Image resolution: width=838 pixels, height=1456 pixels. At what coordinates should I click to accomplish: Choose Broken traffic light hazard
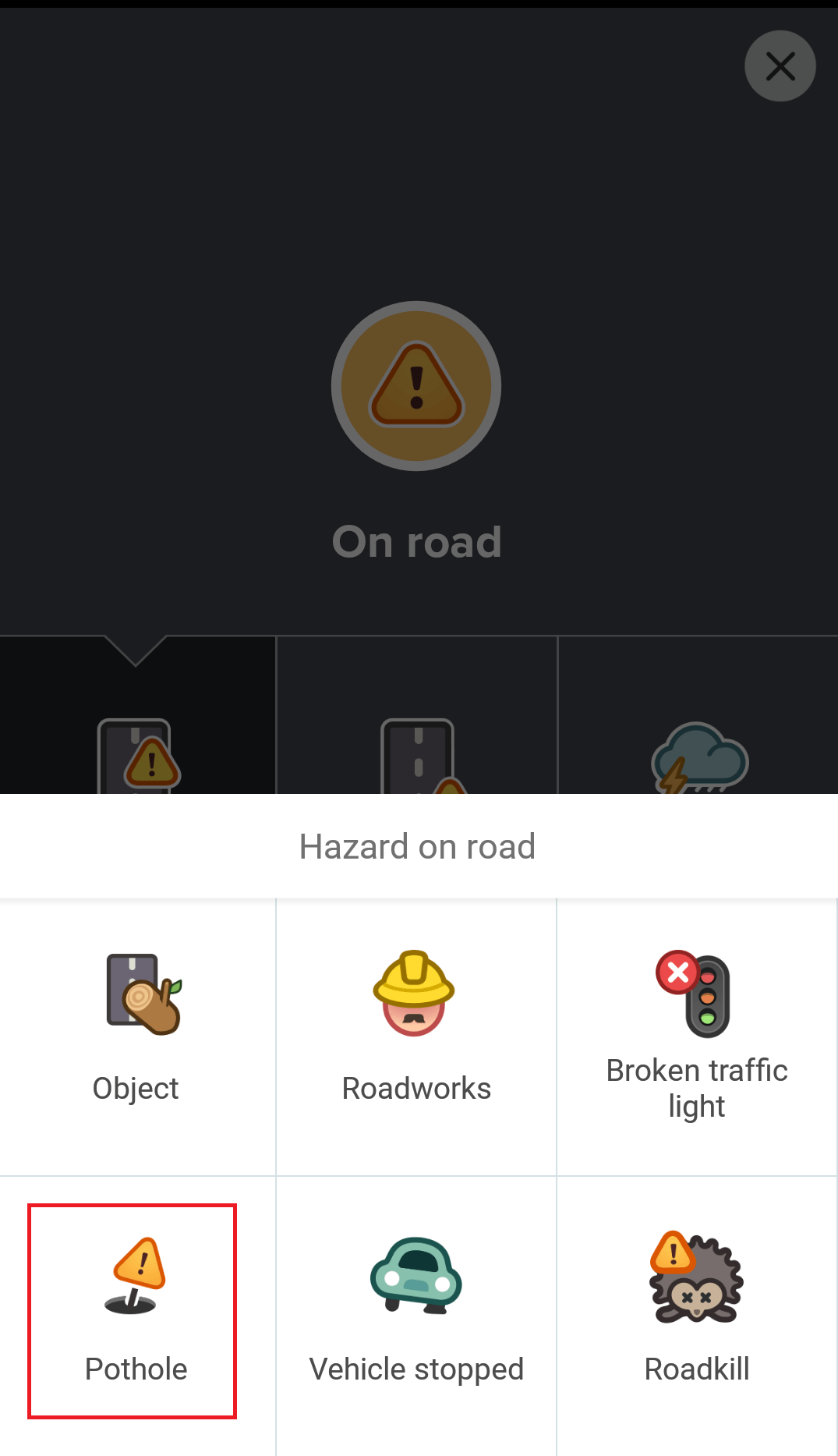coord(697,1036)
